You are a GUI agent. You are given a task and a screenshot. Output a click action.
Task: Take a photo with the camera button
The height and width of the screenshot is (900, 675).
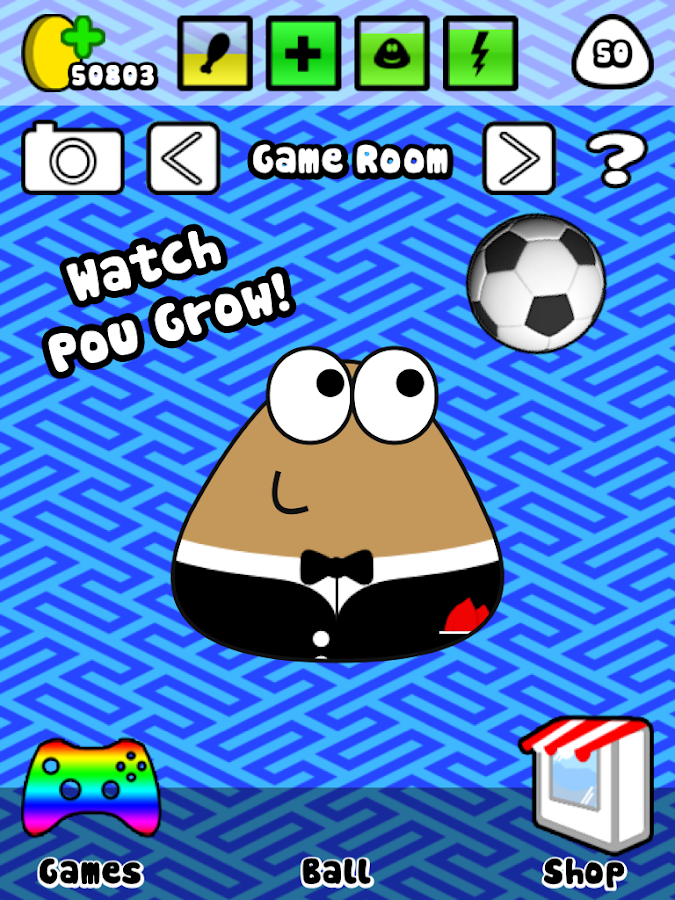pyautogui.click(x=73, y=159)
